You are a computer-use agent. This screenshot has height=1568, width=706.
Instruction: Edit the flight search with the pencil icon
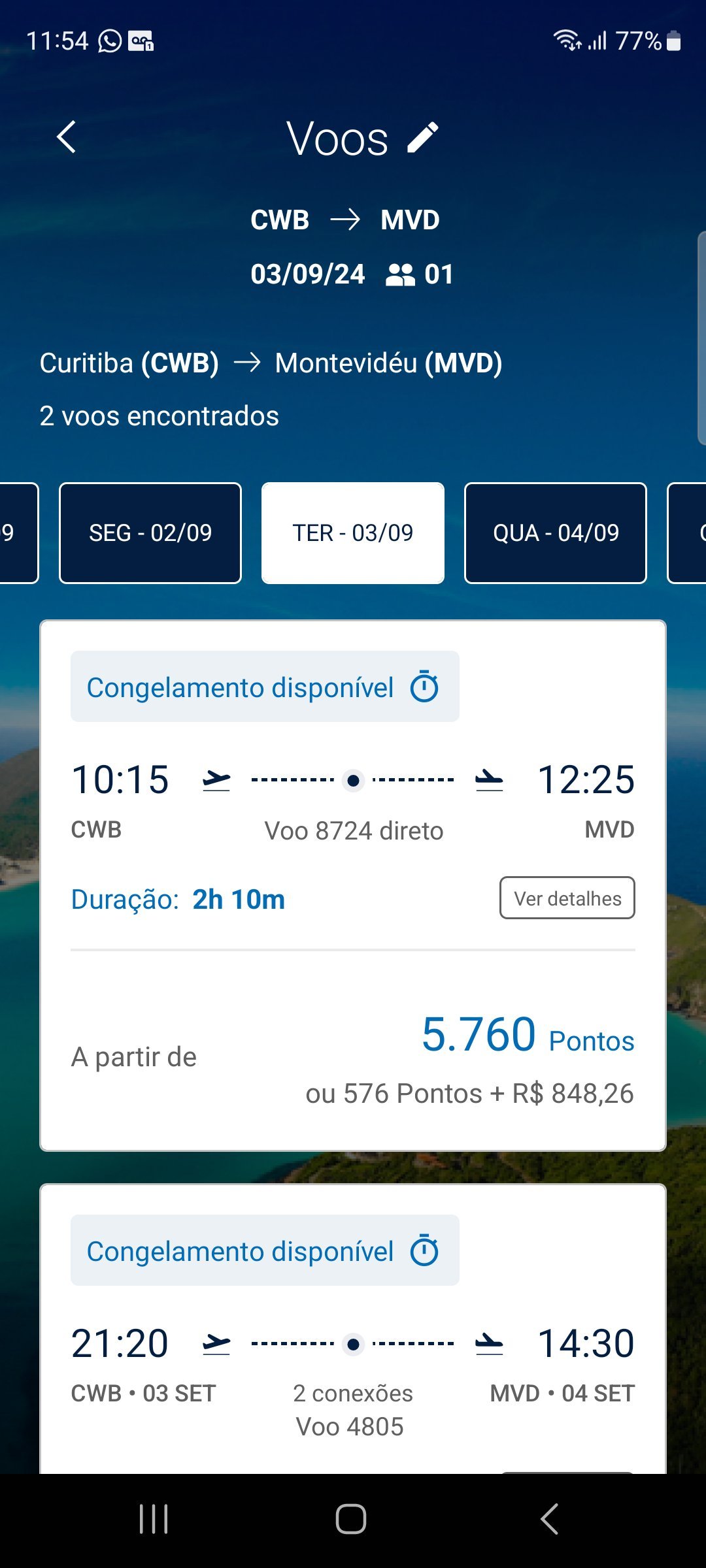(423, 138)
